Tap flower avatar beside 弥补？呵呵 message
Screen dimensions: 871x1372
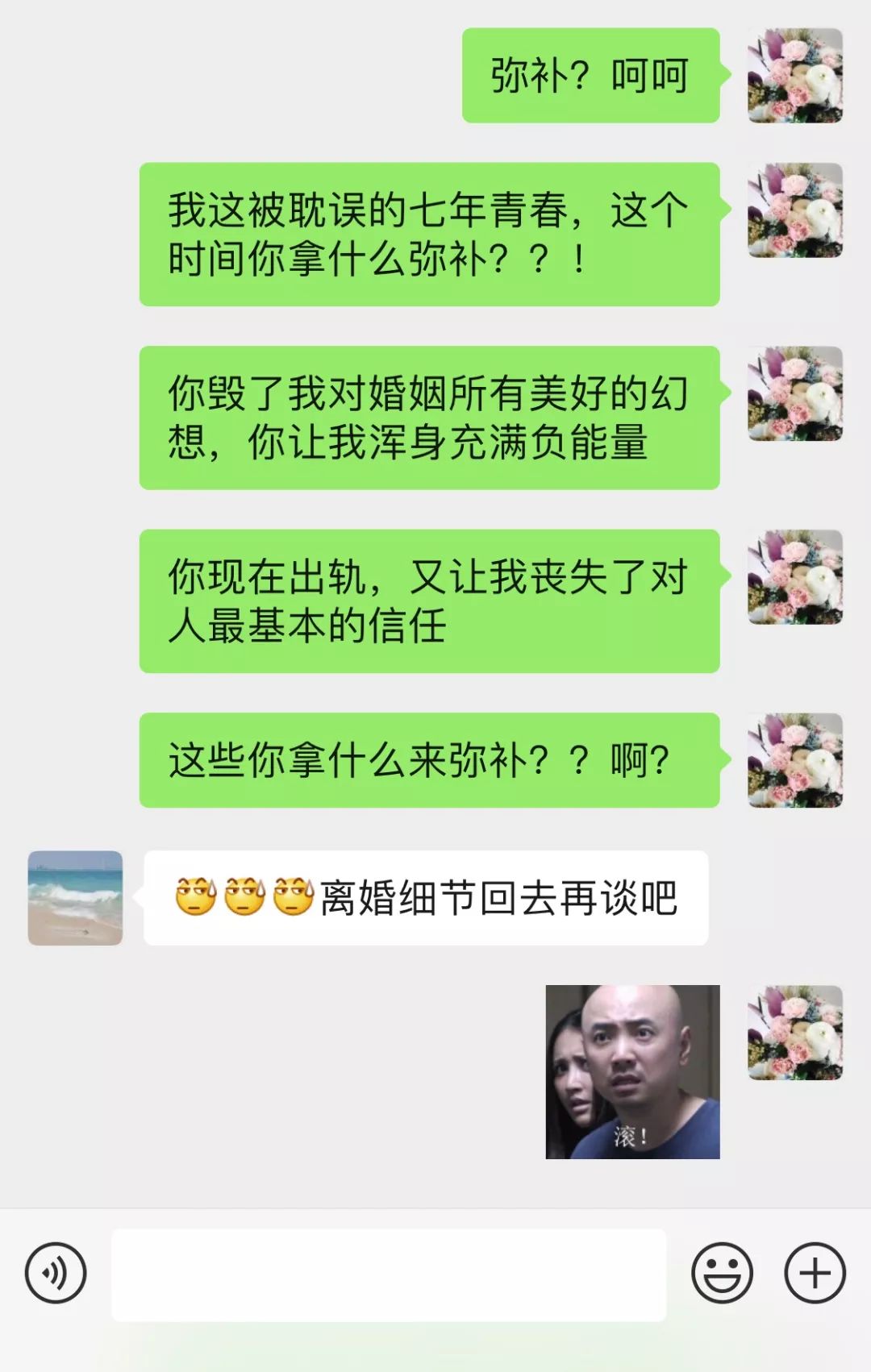click(x=794, y=76)
